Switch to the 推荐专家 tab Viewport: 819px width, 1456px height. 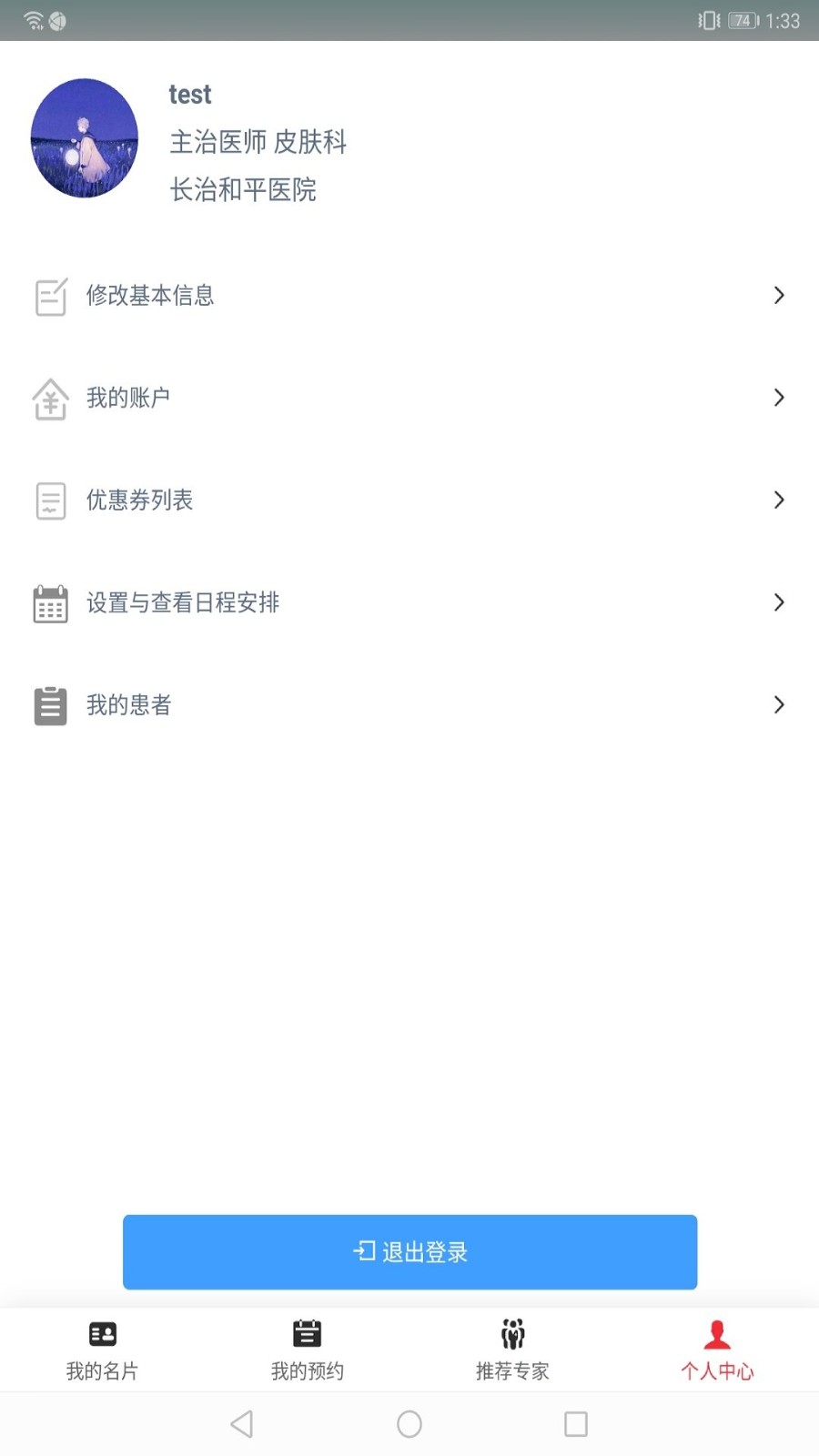(511, 1350)
